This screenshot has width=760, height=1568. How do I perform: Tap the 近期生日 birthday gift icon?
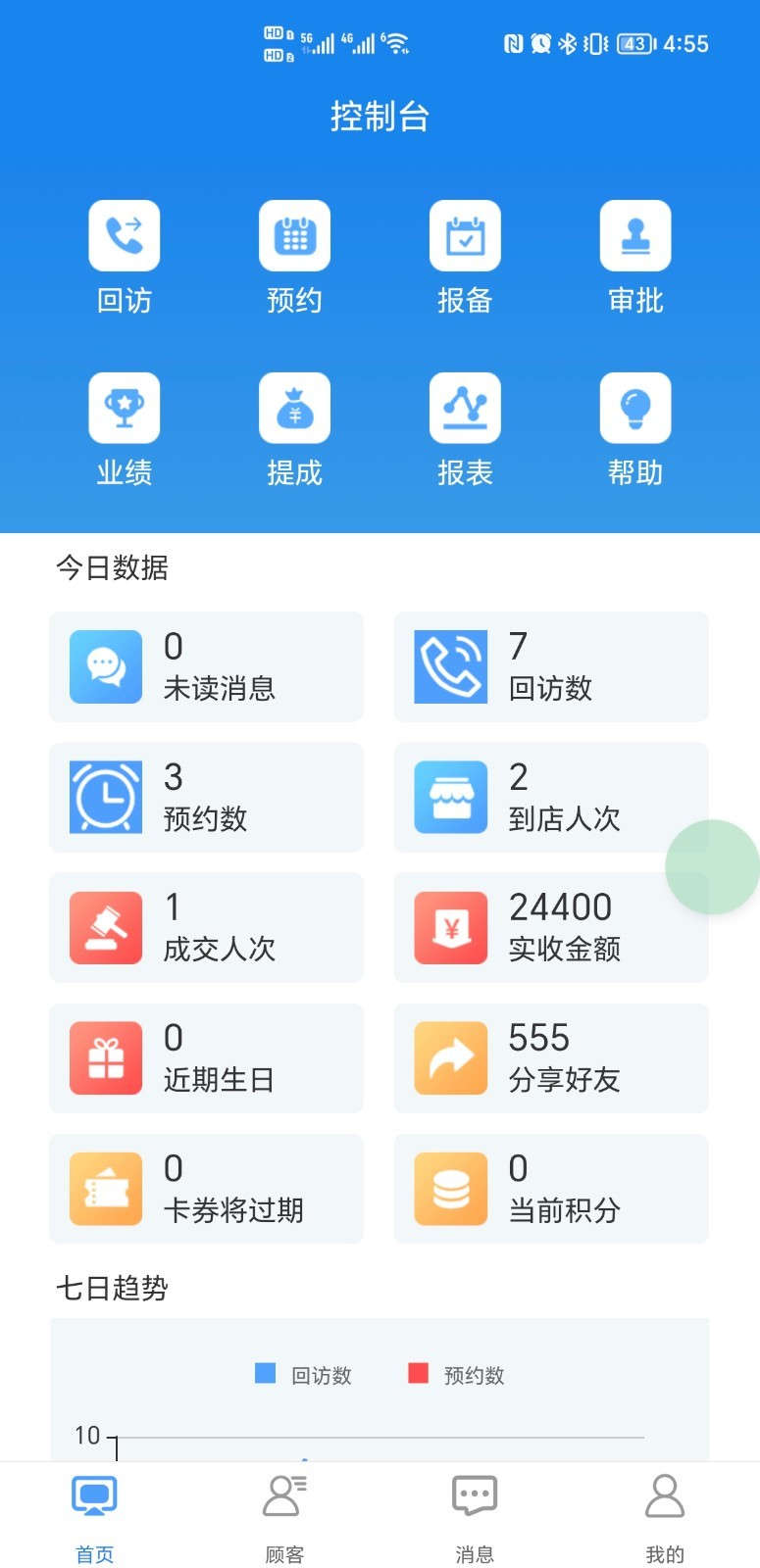(x=106, y=1058)
